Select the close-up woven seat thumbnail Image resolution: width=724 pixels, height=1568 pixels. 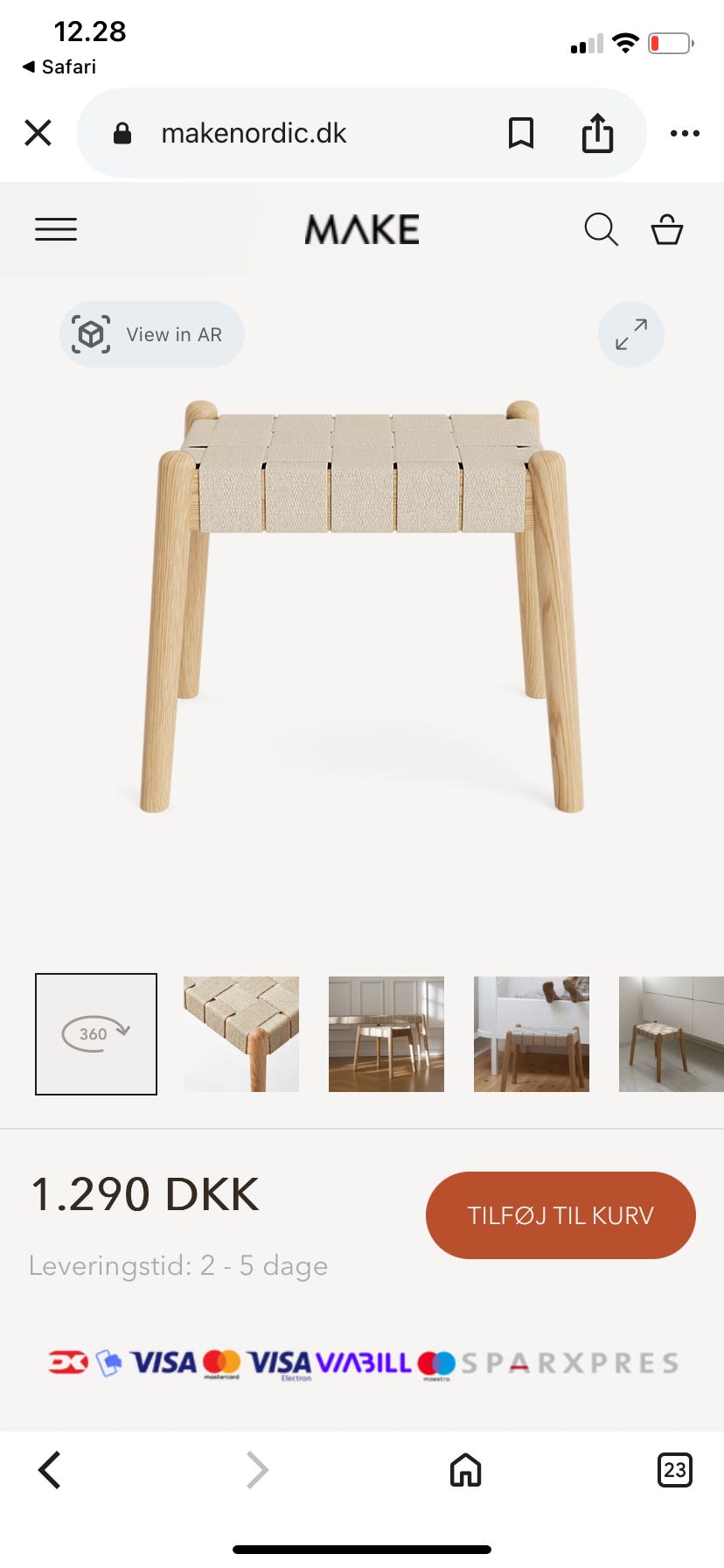(x=240, y=1033)
